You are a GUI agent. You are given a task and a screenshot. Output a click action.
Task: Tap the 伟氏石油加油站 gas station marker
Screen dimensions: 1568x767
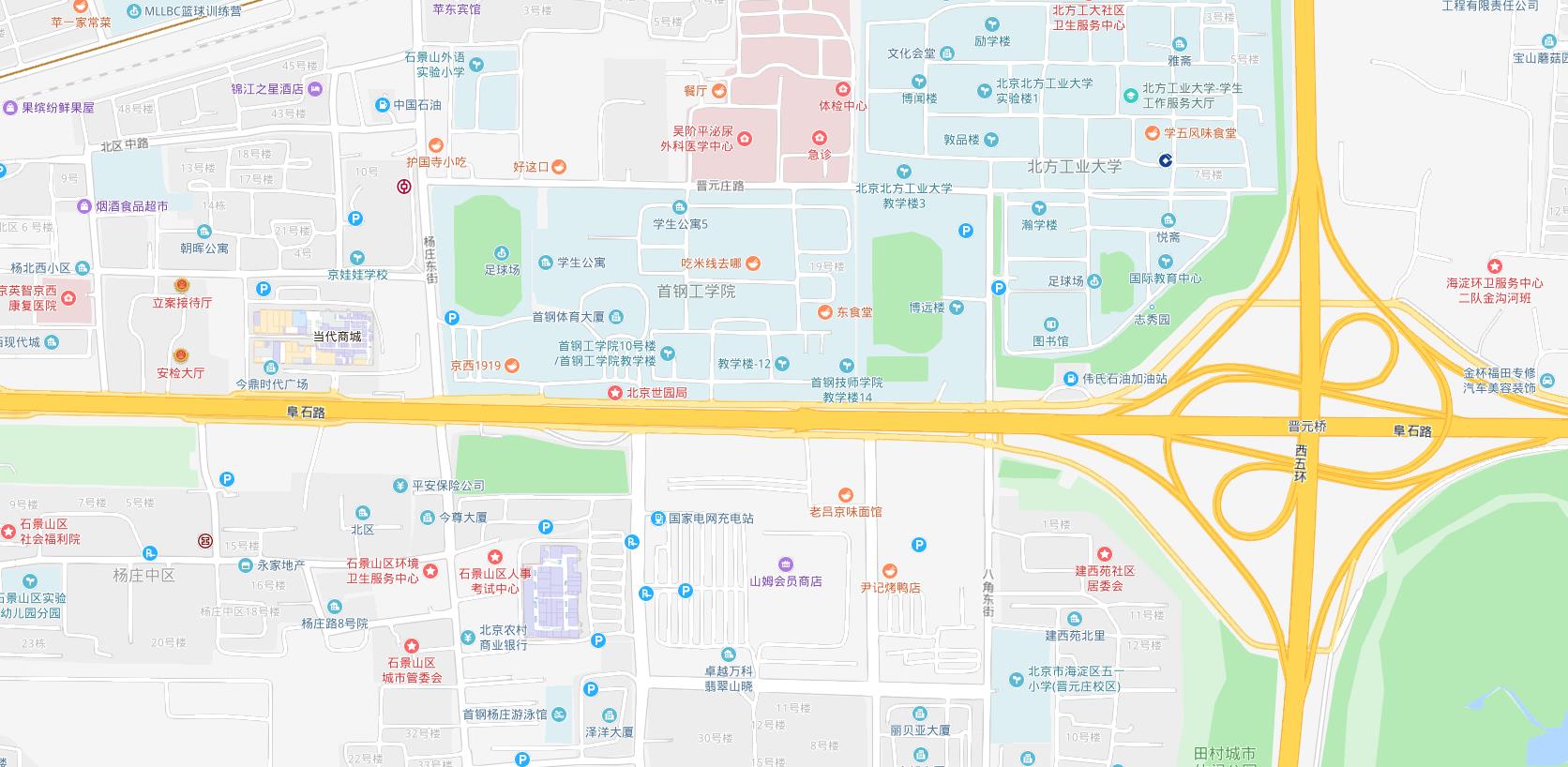(1070, 379)
